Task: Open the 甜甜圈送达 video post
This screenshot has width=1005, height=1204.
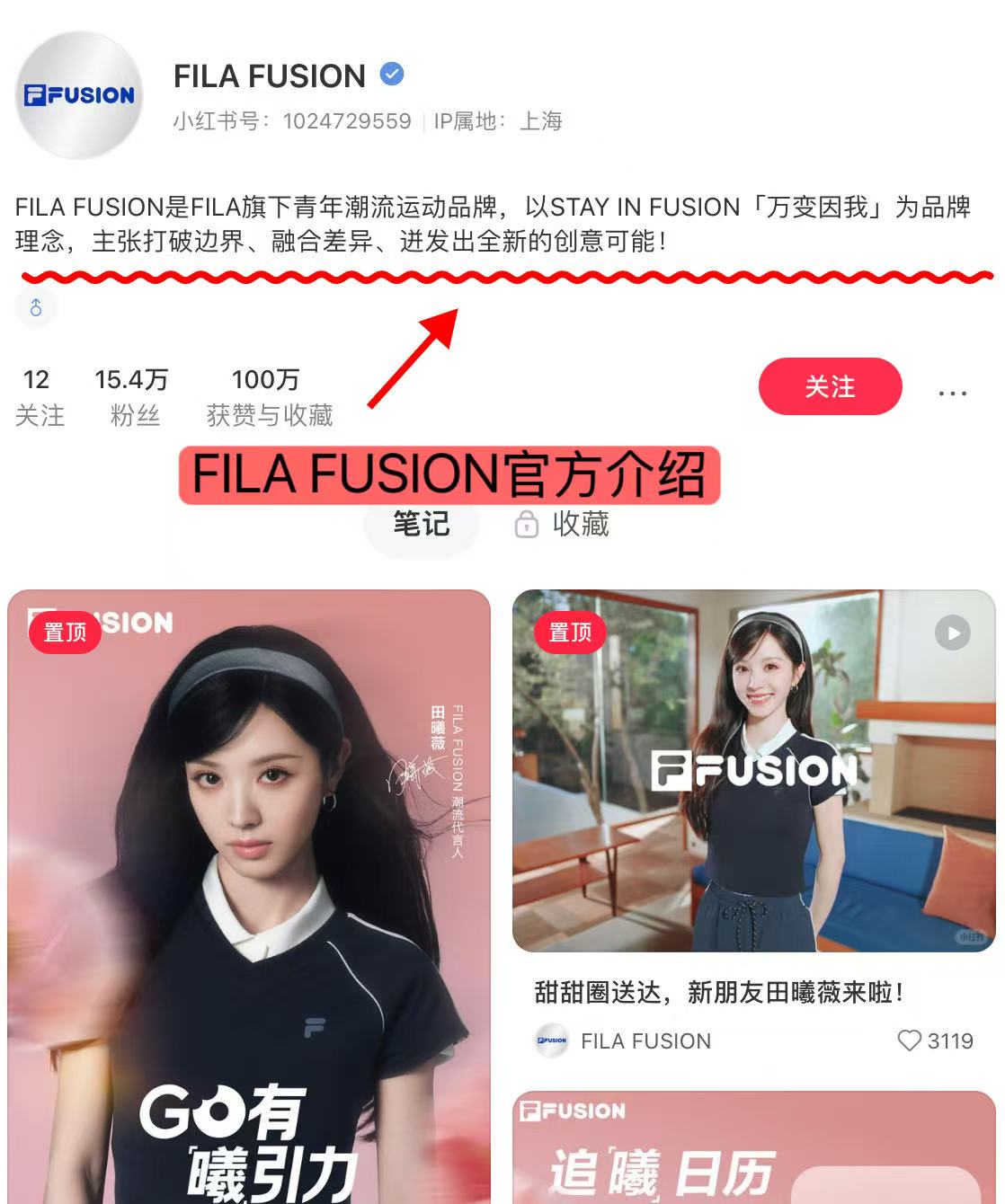Action: point(753,771)
